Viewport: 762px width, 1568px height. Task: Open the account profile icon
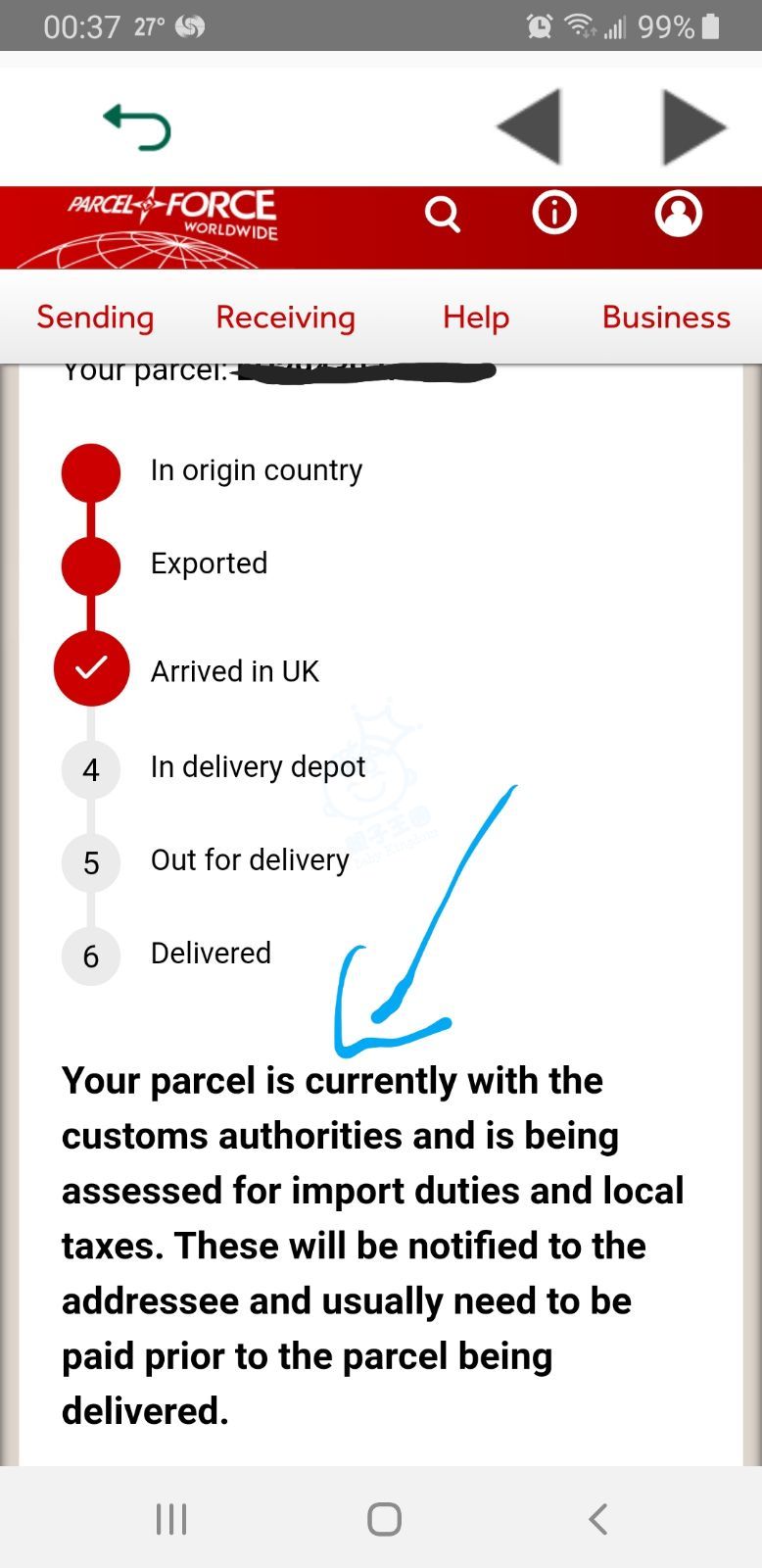tap(679, 213)
